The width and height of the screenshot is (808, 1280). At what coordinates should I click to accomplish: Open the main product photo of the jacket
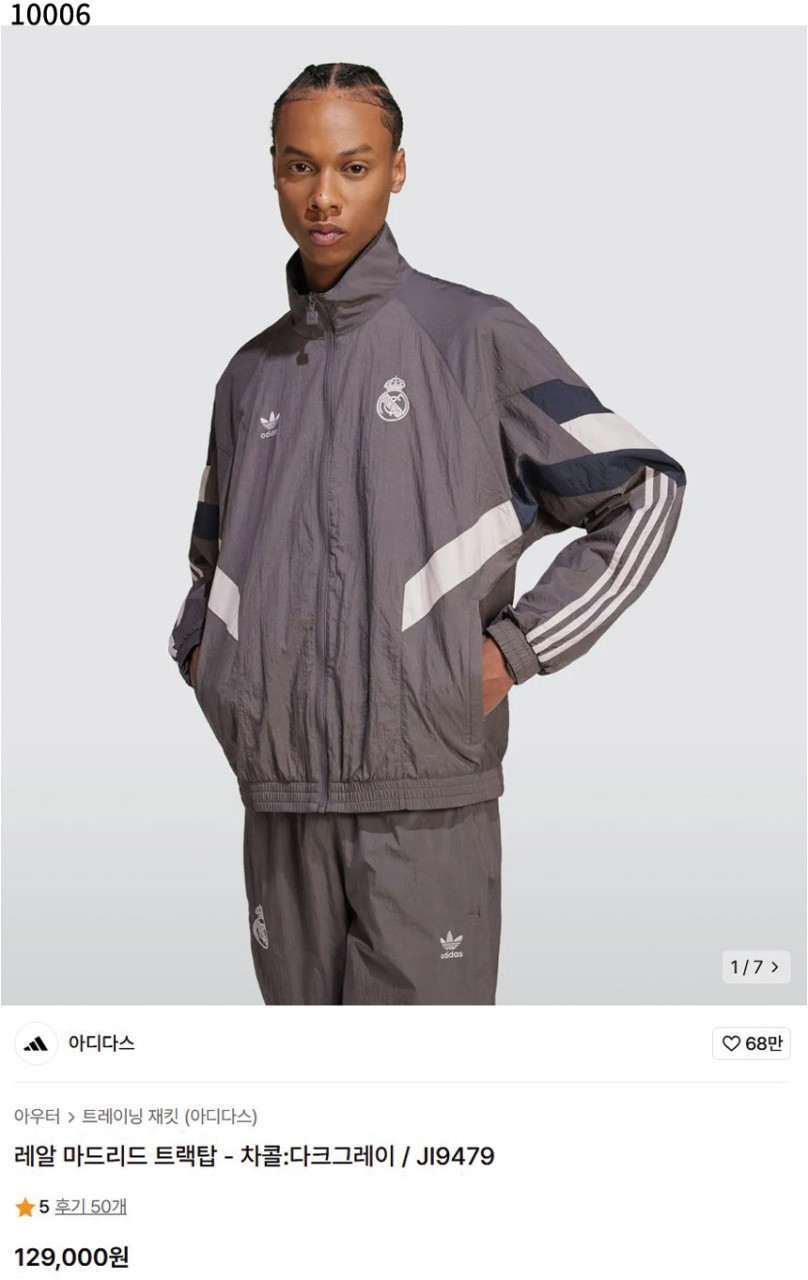click(x=404, y=515)
